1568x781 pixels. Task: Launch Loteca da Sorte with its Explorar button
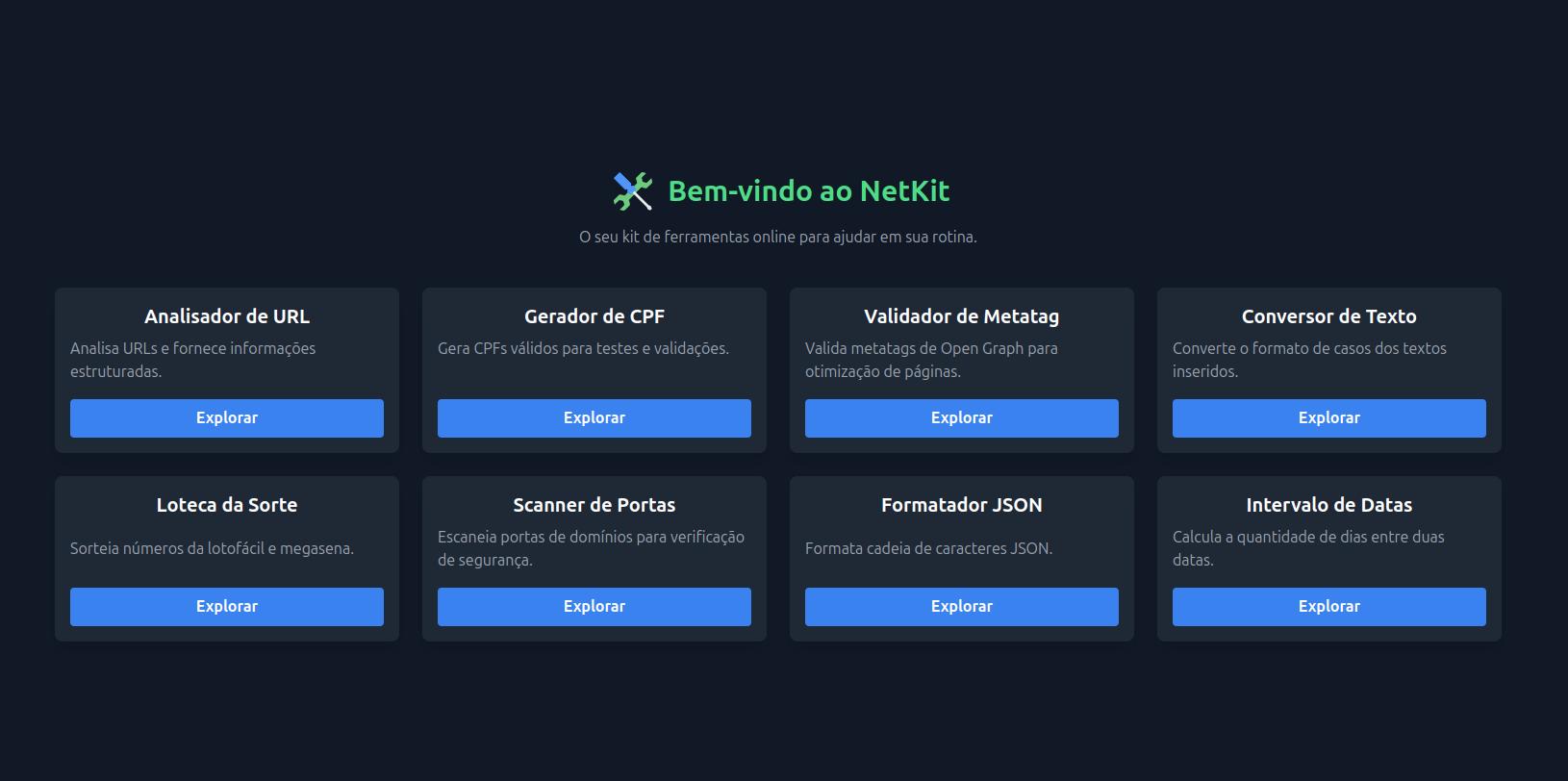point(226,606)
